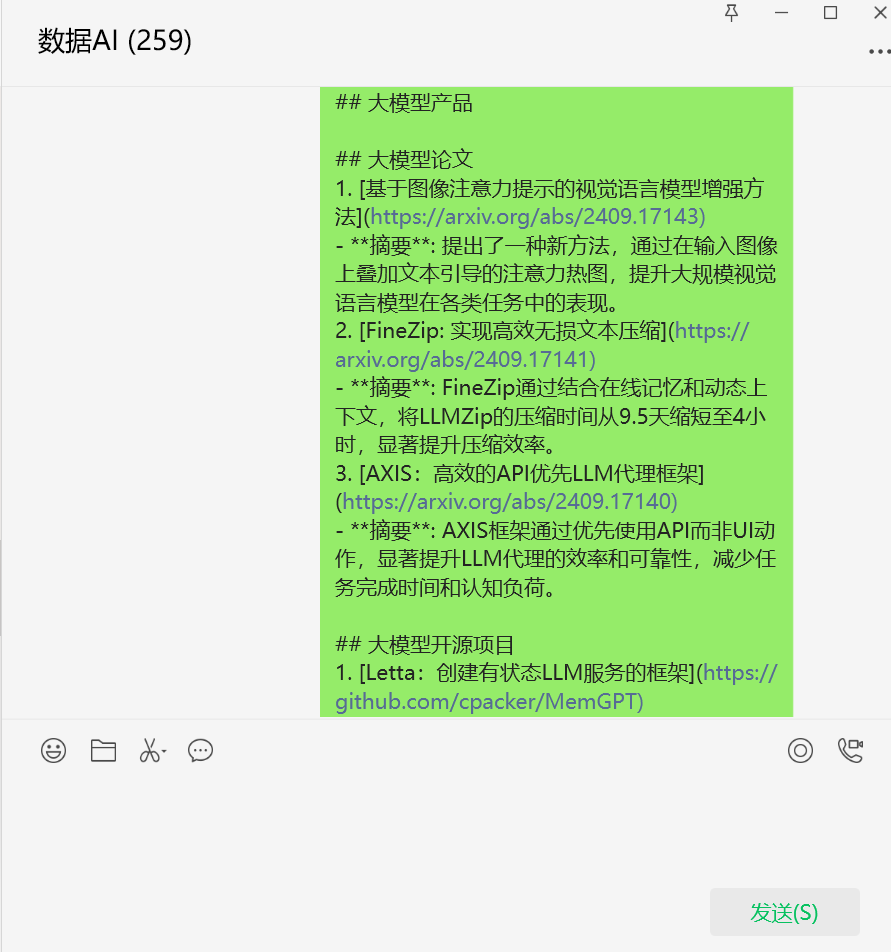Open chat history bubble icon
The height and width of the screenshot is (952, 891).
pos(201,750)
